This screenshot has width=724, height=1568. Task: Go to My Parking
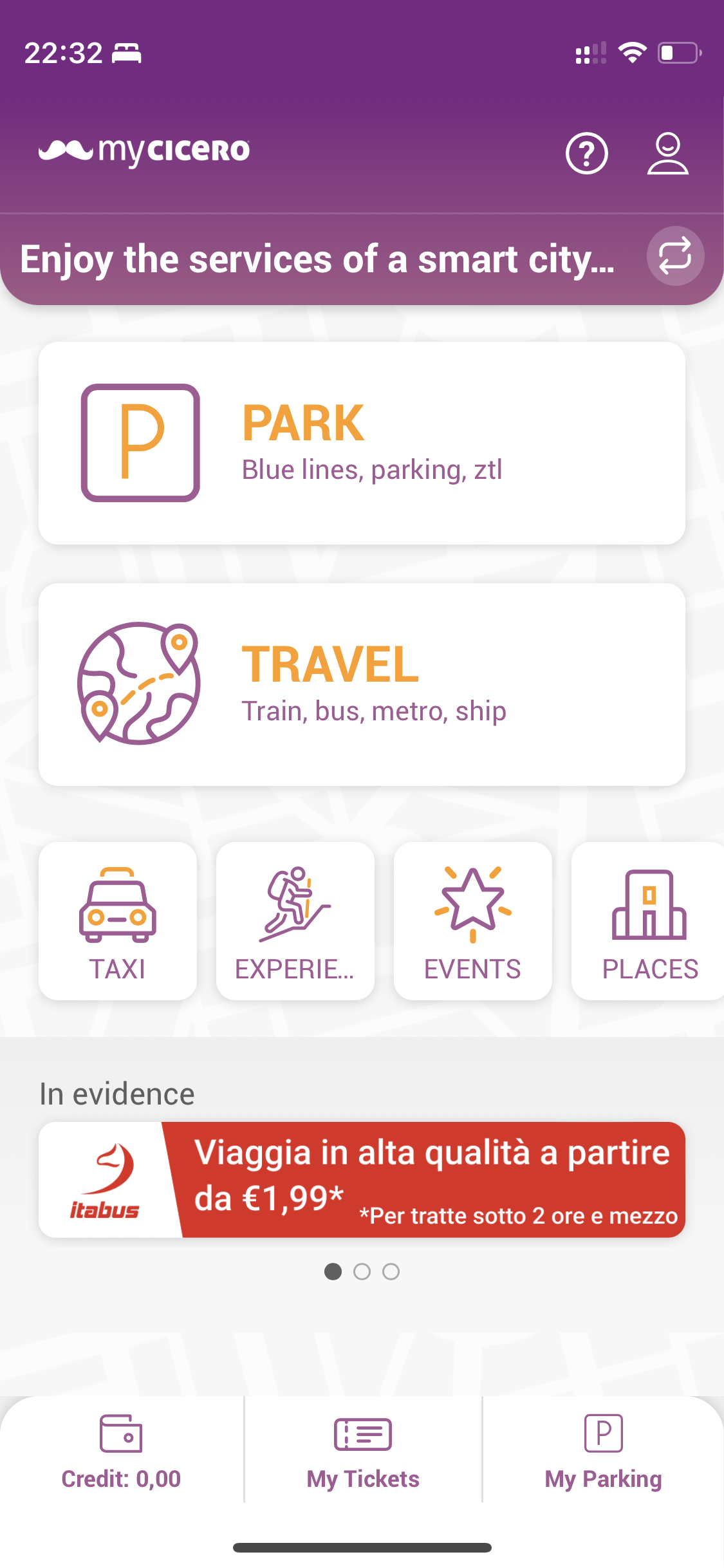(603, 1450)
